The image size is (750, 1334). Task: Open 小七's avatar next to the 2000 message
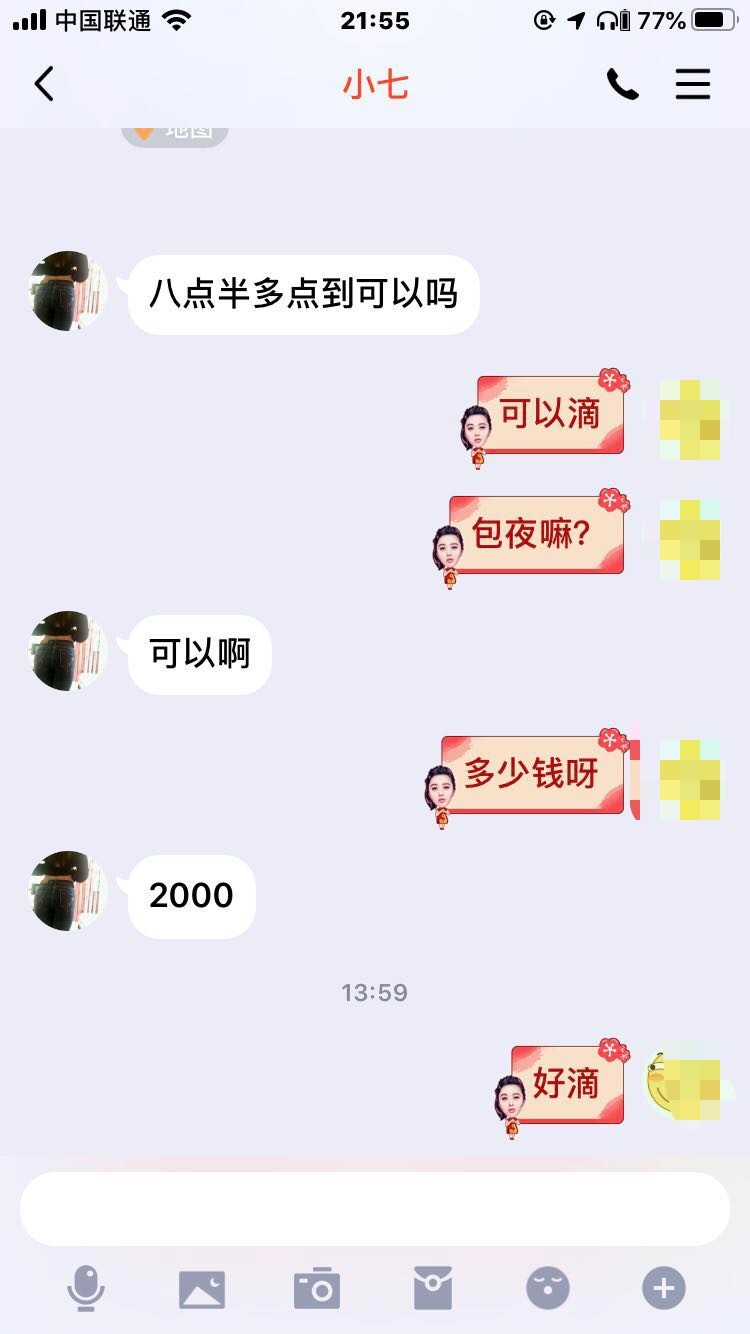[x=68, y=891]
